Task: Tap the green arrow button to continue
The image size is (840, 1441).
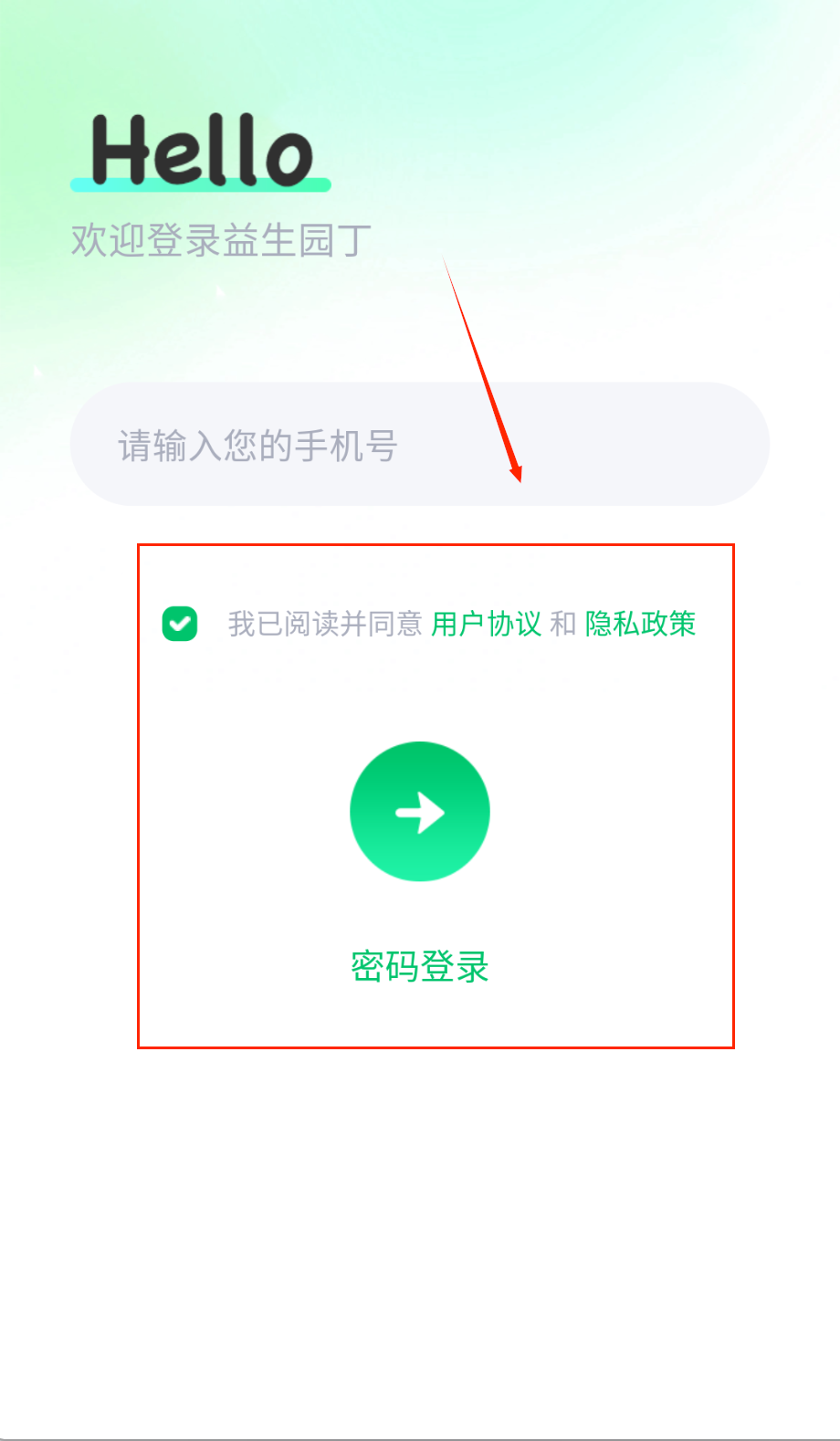Action: [420, 811]
